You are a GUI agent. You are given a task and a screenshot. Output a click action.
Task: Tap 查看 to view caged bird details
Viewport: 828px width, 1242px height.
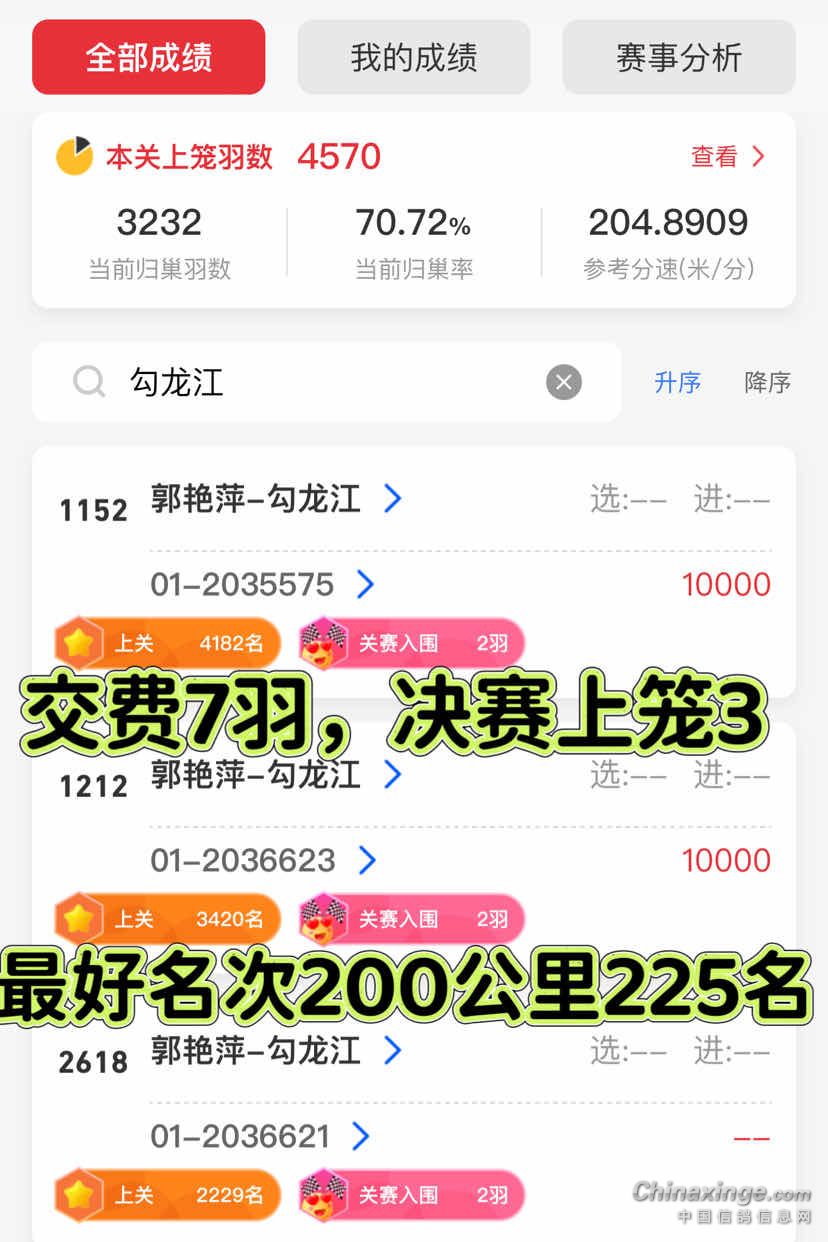727,157
